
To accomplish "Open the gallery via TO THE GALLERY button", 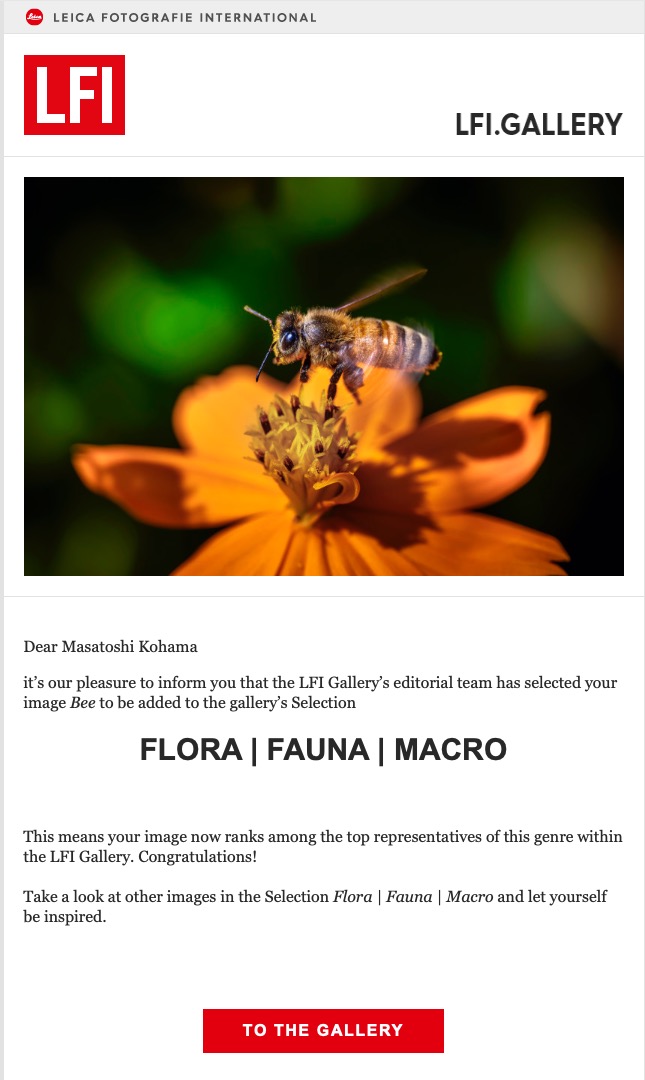I will 323,1030.
